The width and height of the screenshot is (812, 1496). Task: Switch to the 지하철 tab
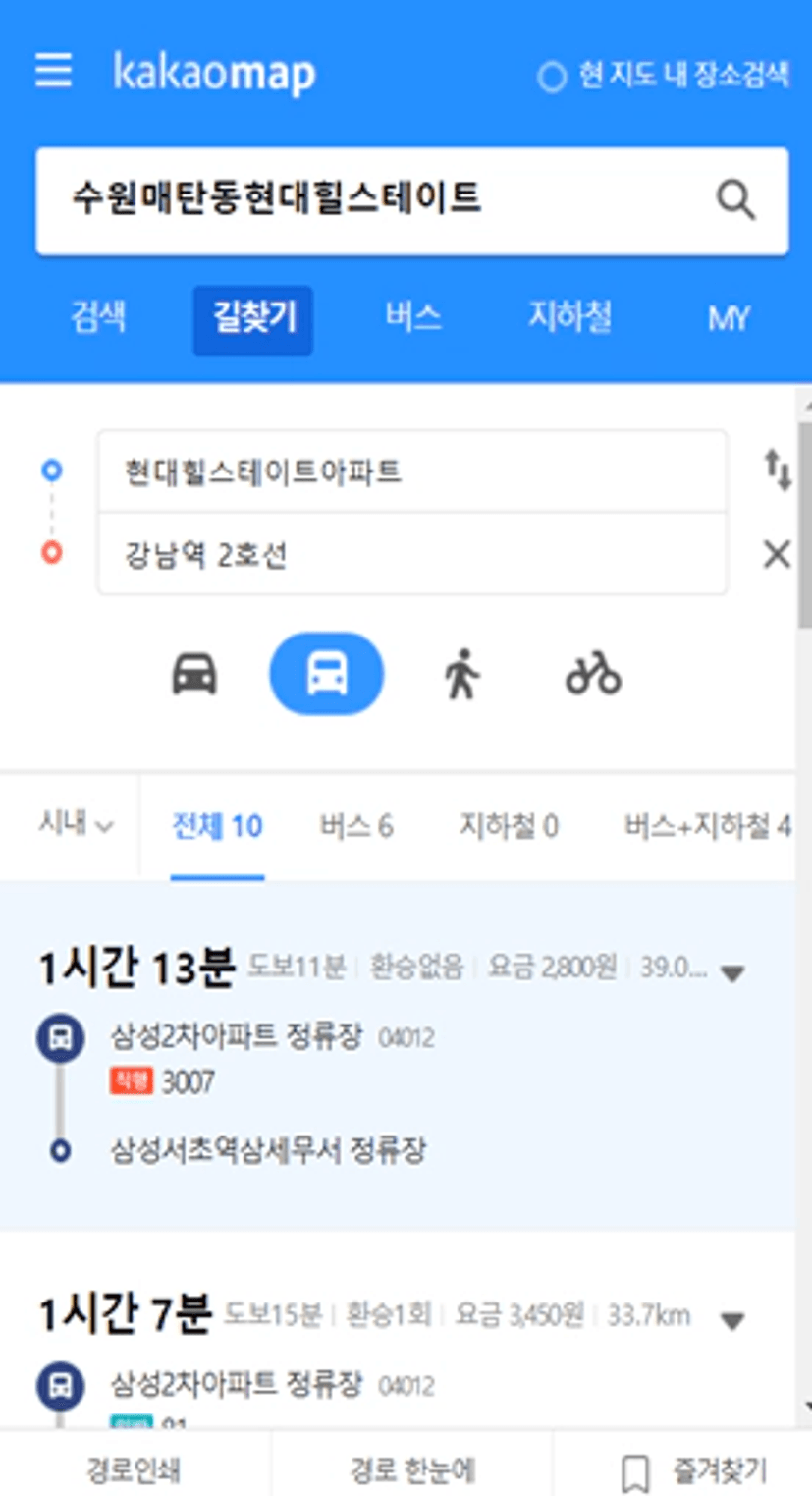(570, 318)
